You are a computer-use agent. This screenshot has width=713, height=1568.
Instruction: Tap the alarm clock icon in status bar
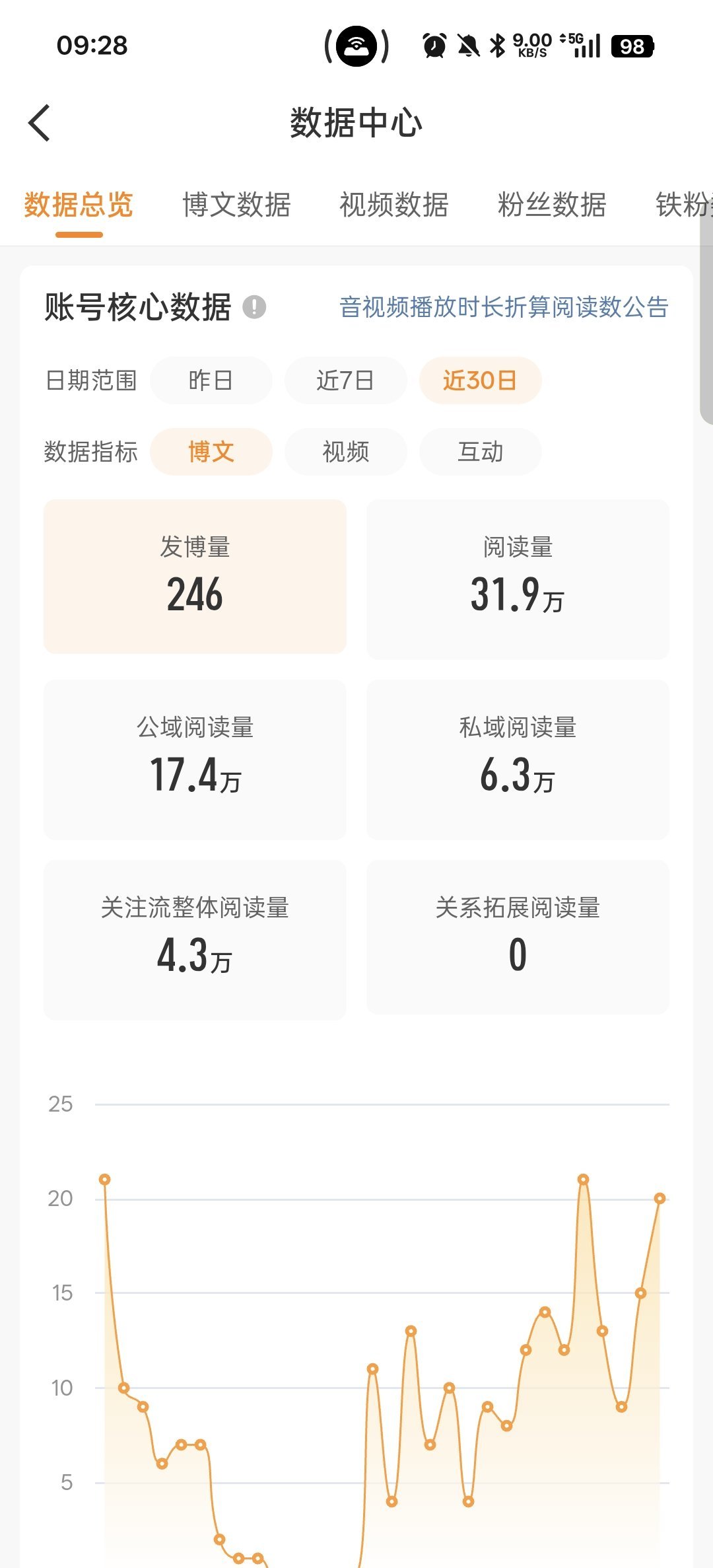point(432,45)
